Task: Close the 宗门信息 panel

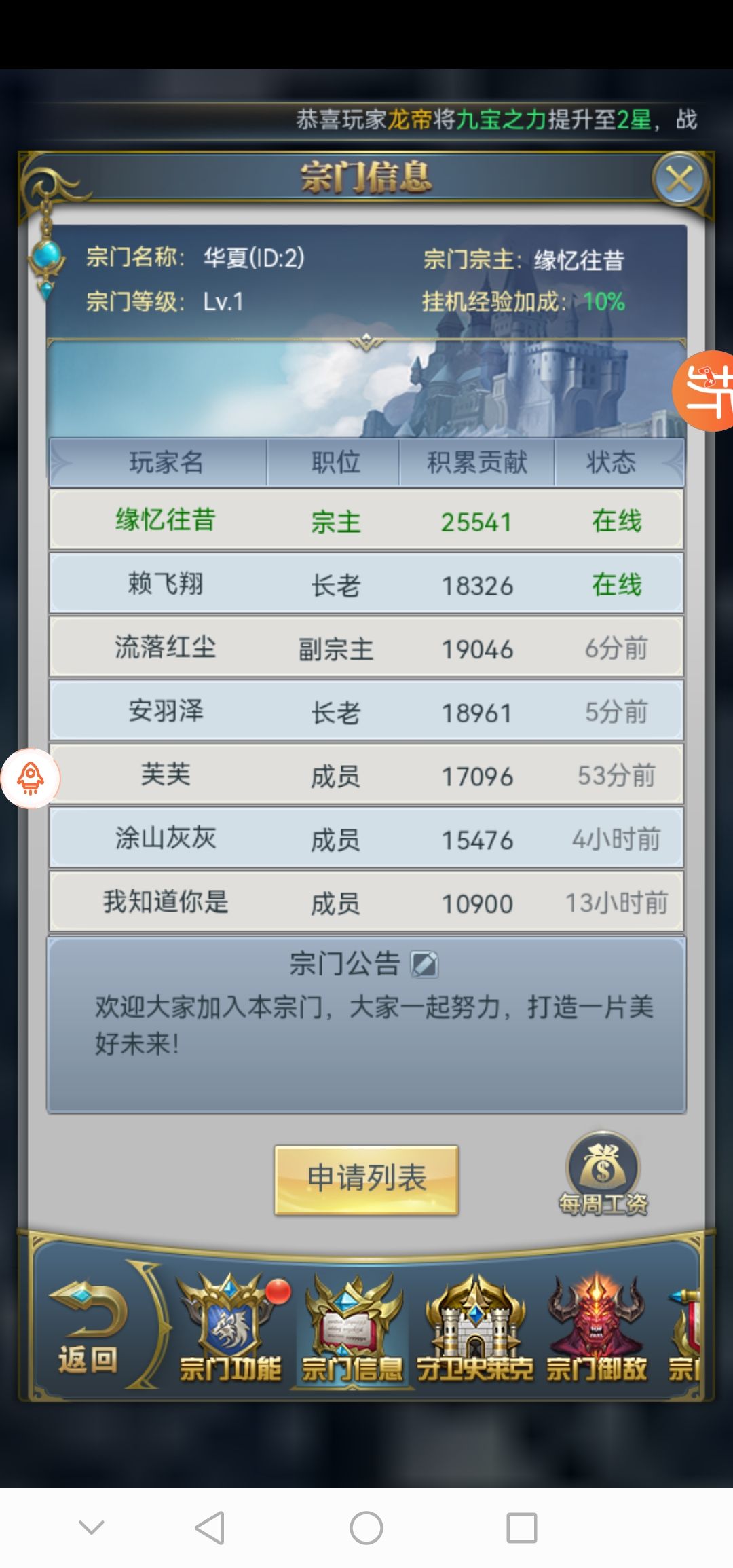Action: coord(679,180)
